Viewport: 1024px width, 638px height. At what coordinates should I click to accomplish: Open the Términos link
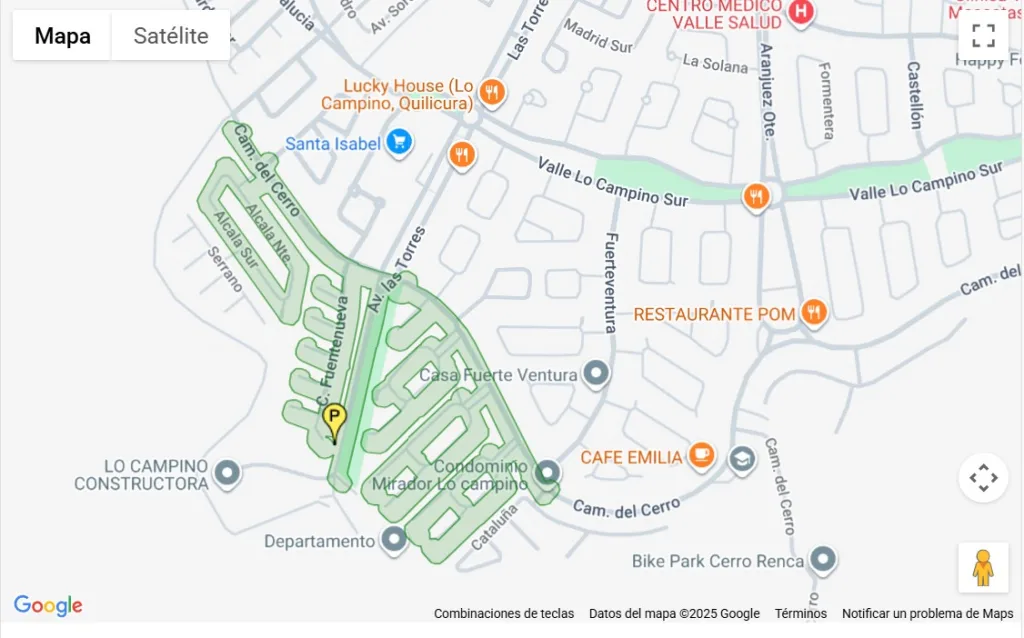800,614
